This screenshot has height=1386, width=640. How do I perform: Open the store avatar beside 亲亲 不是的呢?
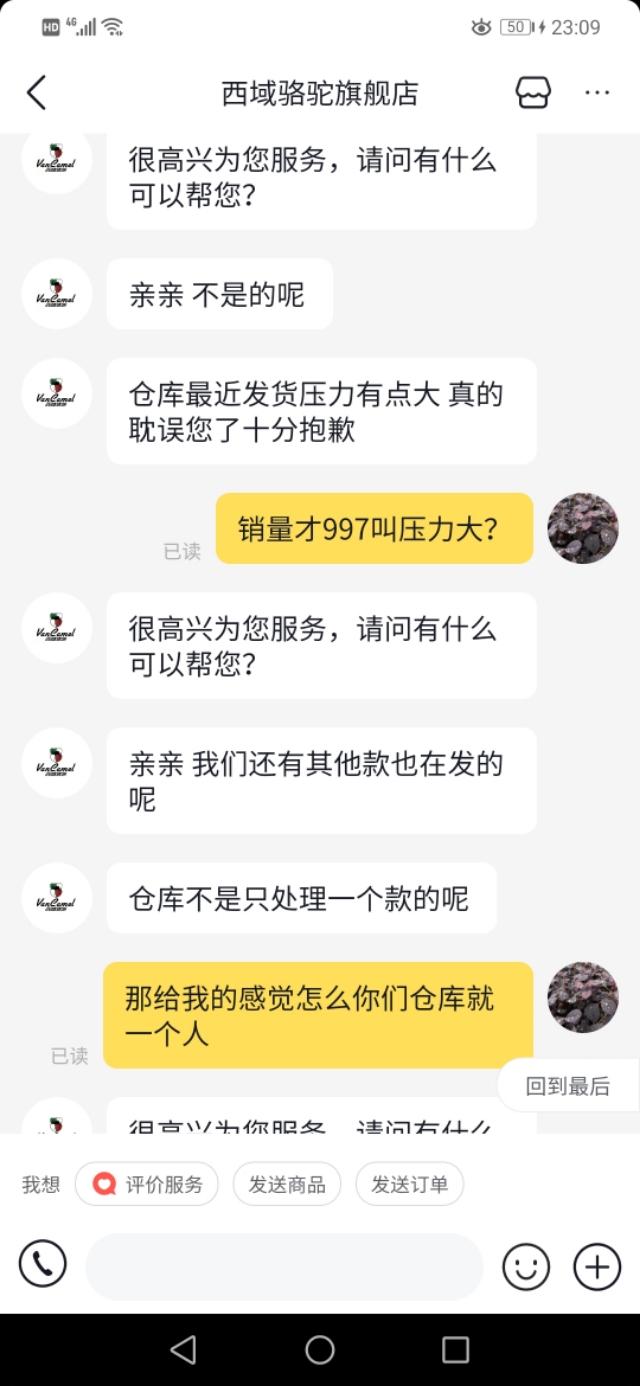[56, 294]
